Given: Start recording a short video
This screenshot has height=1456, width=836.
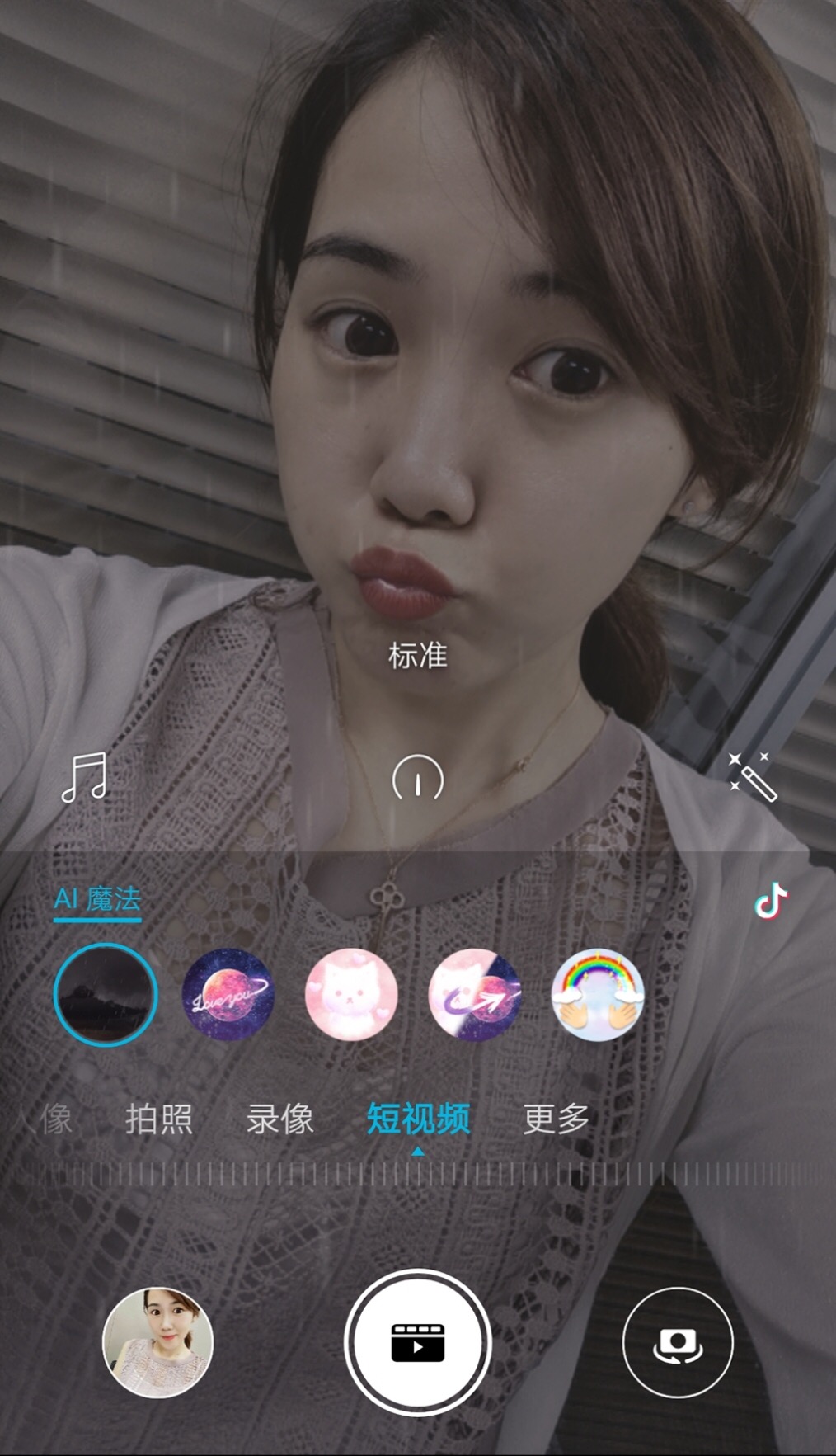Looking at the screenshot, I should coord(418,1343).
